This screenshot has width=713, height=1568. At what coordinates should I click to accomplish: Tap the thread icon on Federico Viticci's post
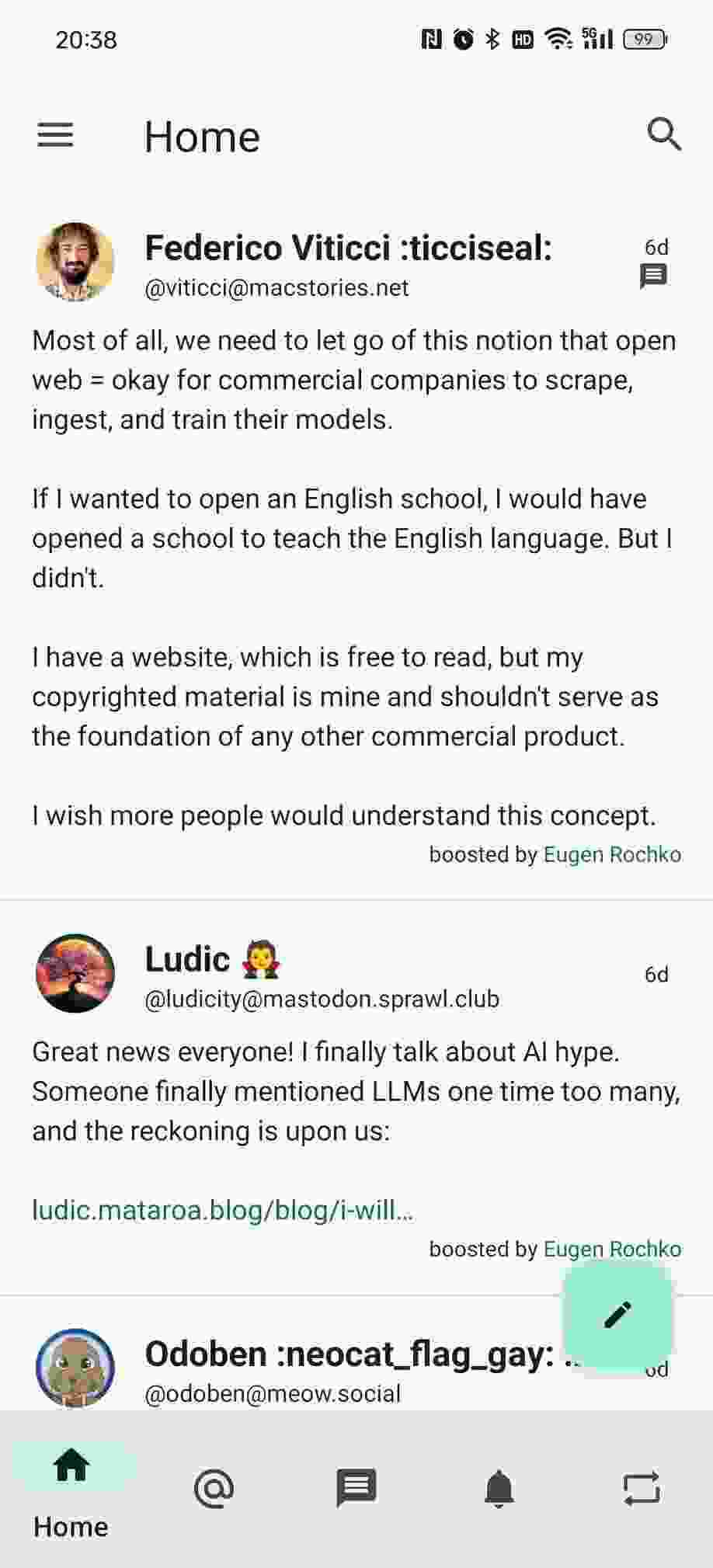(x=653, y=276)
